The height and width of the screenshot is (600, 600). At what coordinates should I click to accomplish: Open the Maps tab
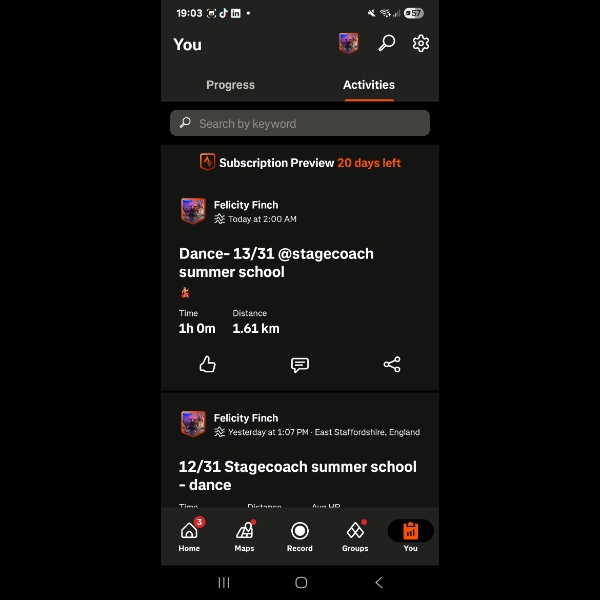[x=244, y=536]
